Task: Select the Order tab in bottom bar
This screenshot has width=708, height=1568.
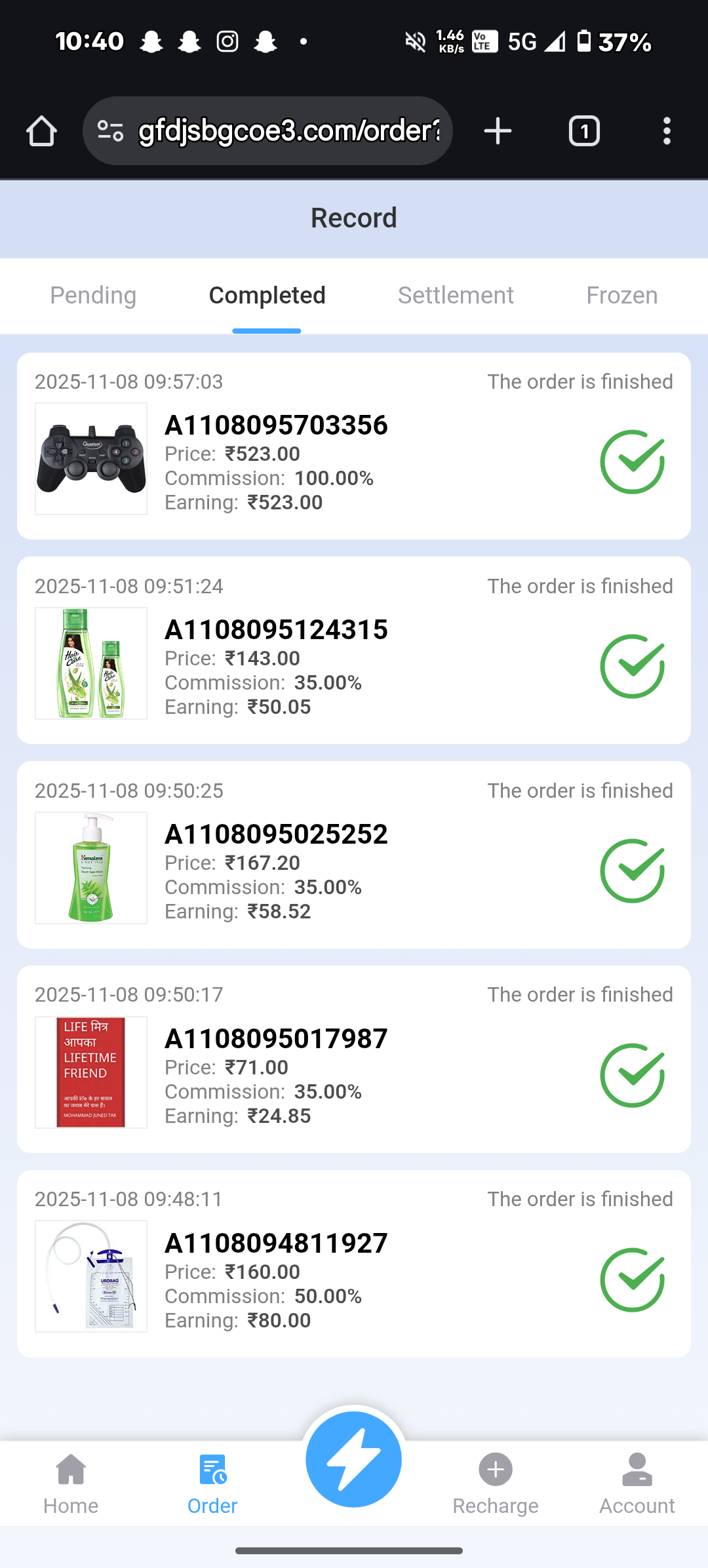Action: (x=212, y=1483)
